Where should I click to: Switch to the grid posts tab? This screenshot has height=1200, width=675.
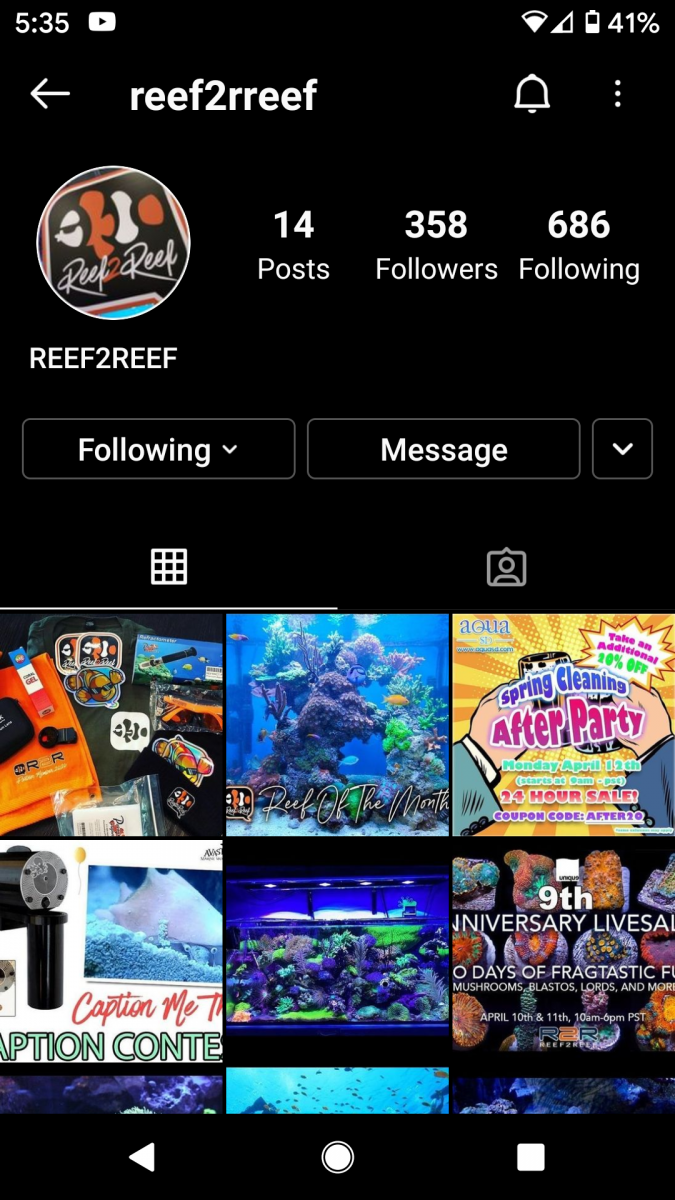[x=169, y=567]
